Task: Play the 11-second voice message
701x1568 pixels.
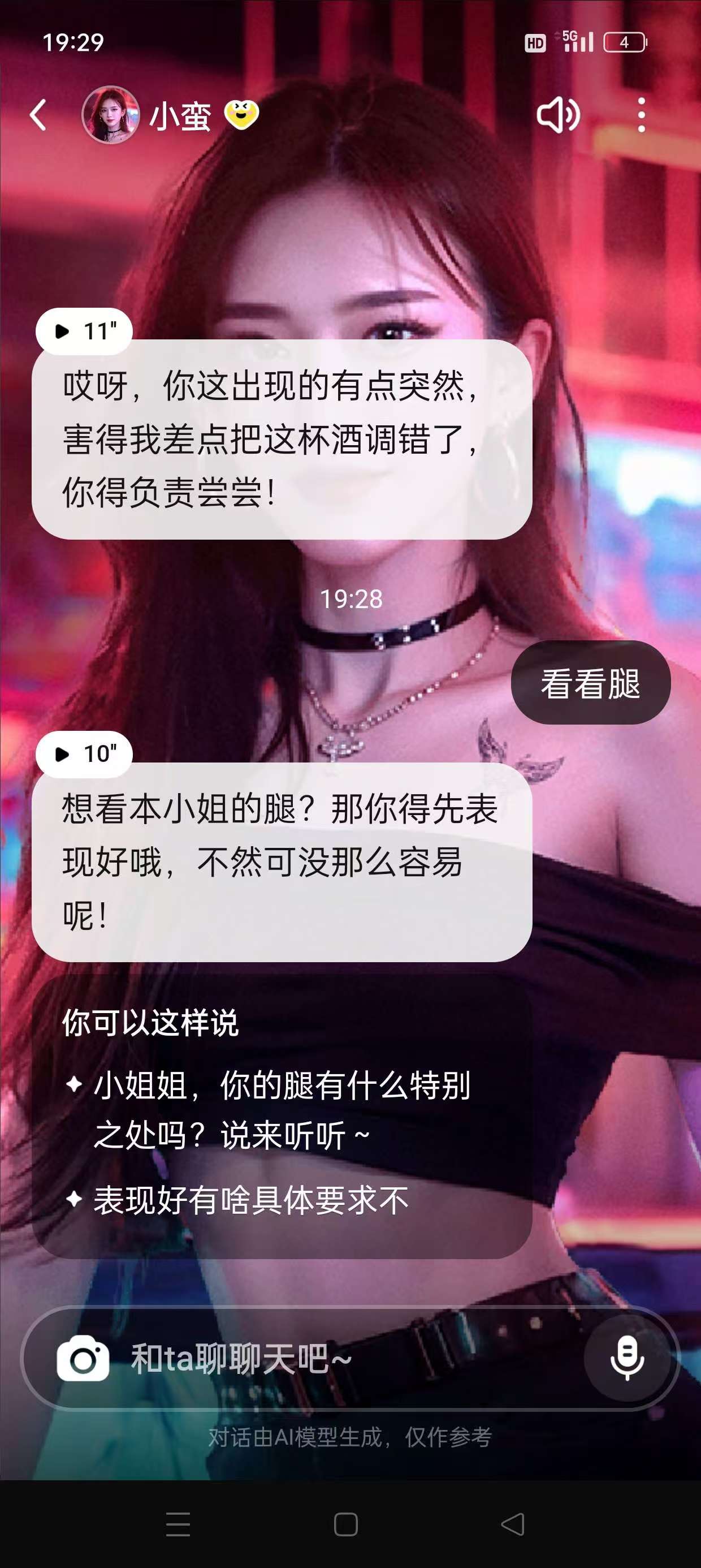Action: [x=84, y=331]
